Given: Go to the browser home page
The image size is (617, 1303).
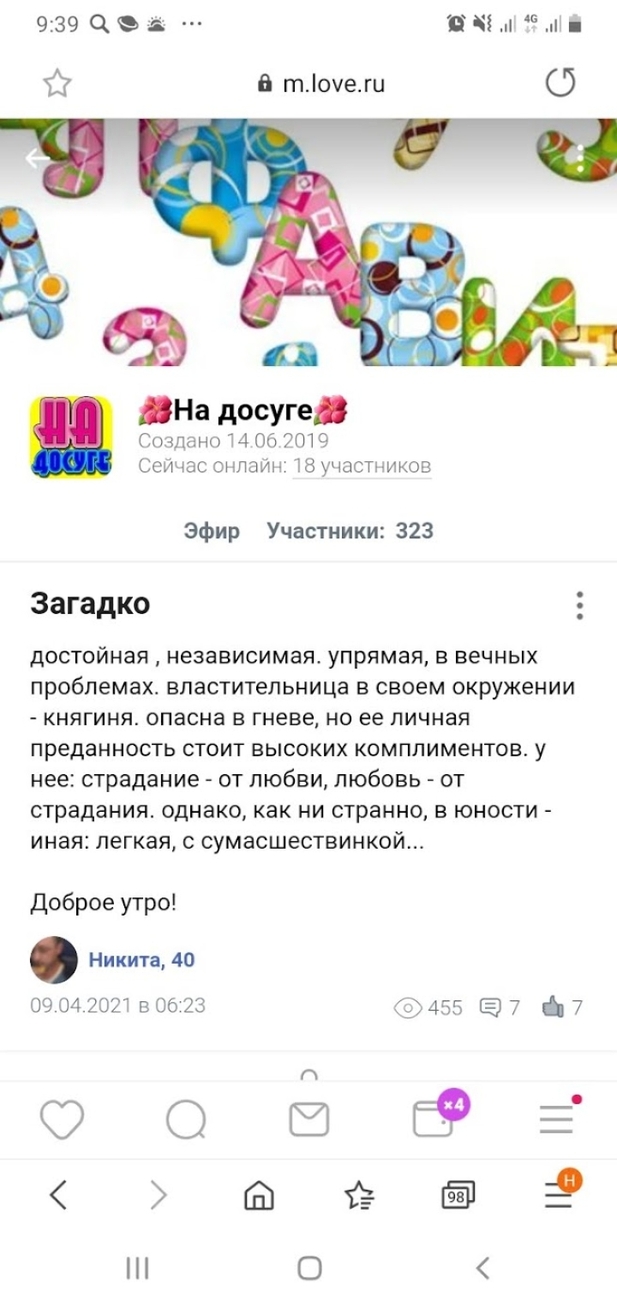Looking at the screenshot, I should [259, 1195].
